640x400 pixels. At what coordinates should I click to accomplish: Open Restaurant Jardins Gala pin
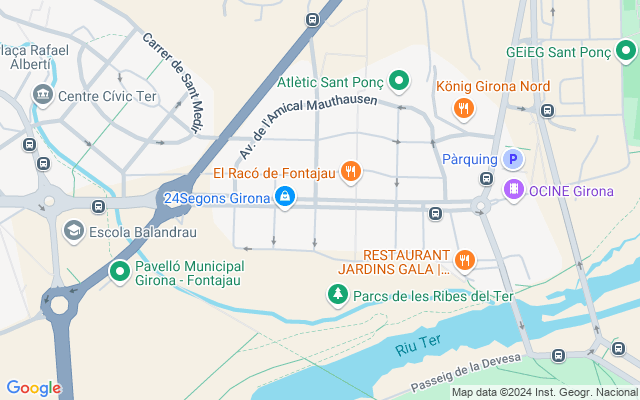[464, 261]
